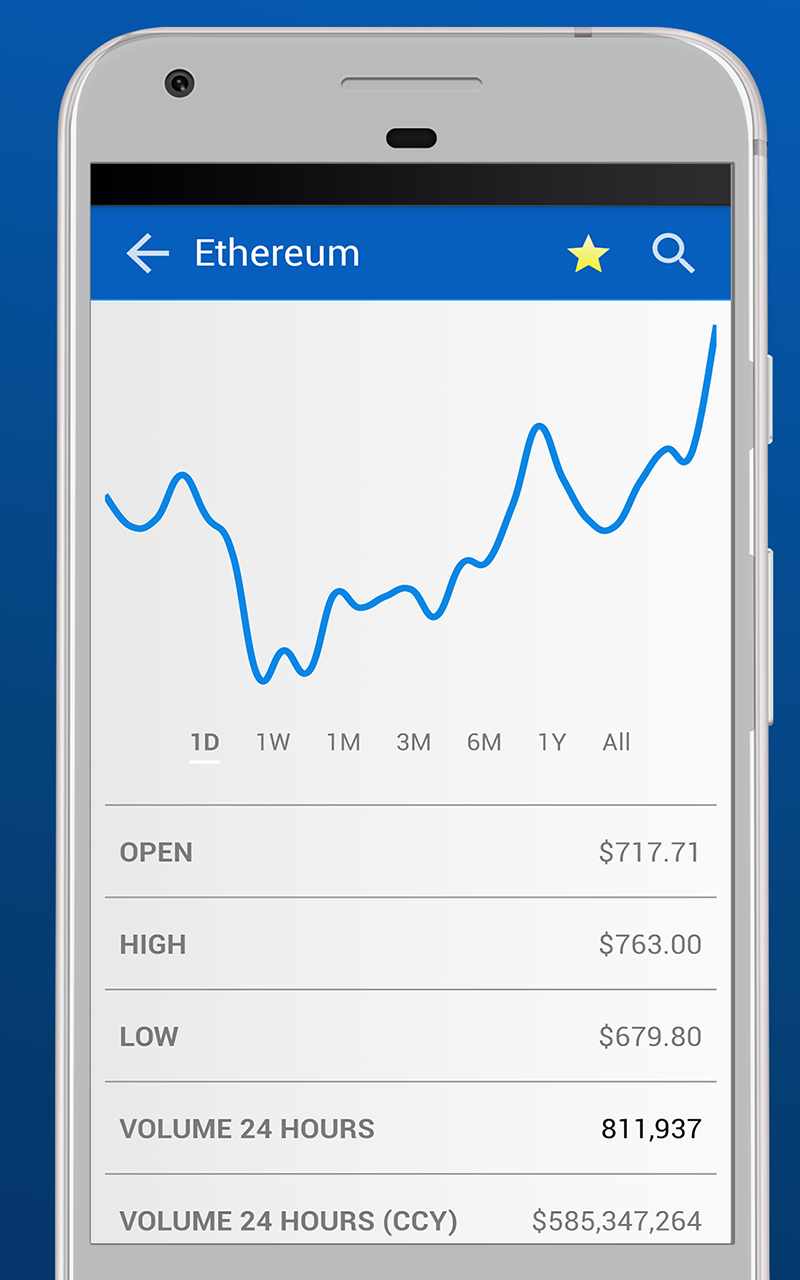Tap the HIGH value $763.00
This screenshot has height=1280, width=800.
coord(651,944)
